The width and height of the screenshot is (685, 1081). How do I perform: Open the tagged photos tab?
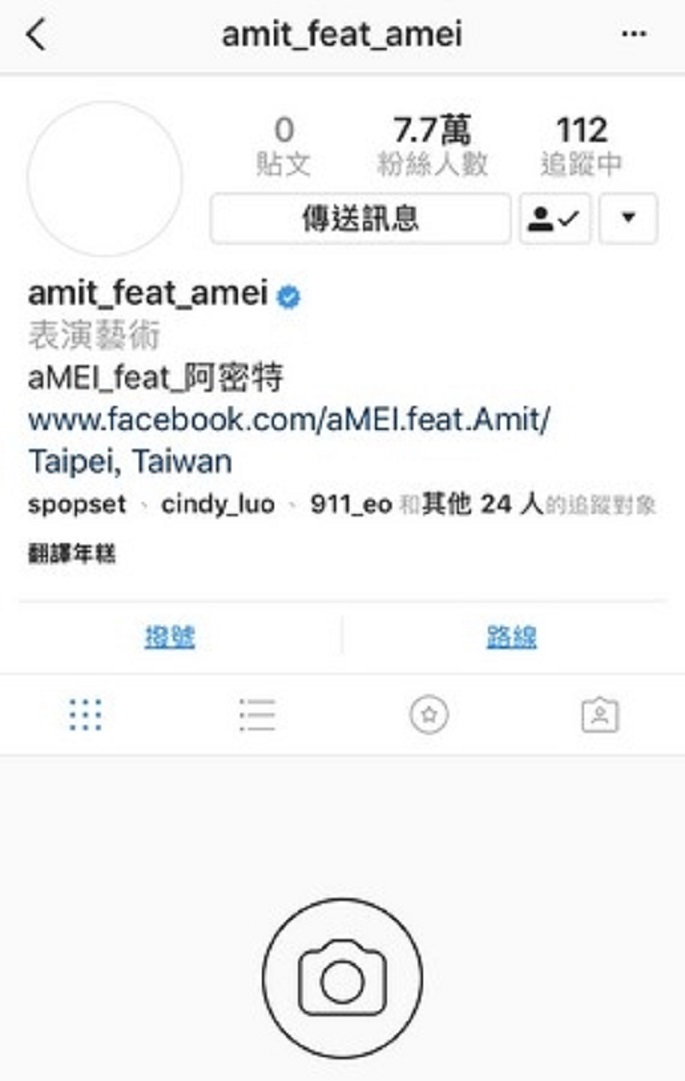(x=600, y=715)
